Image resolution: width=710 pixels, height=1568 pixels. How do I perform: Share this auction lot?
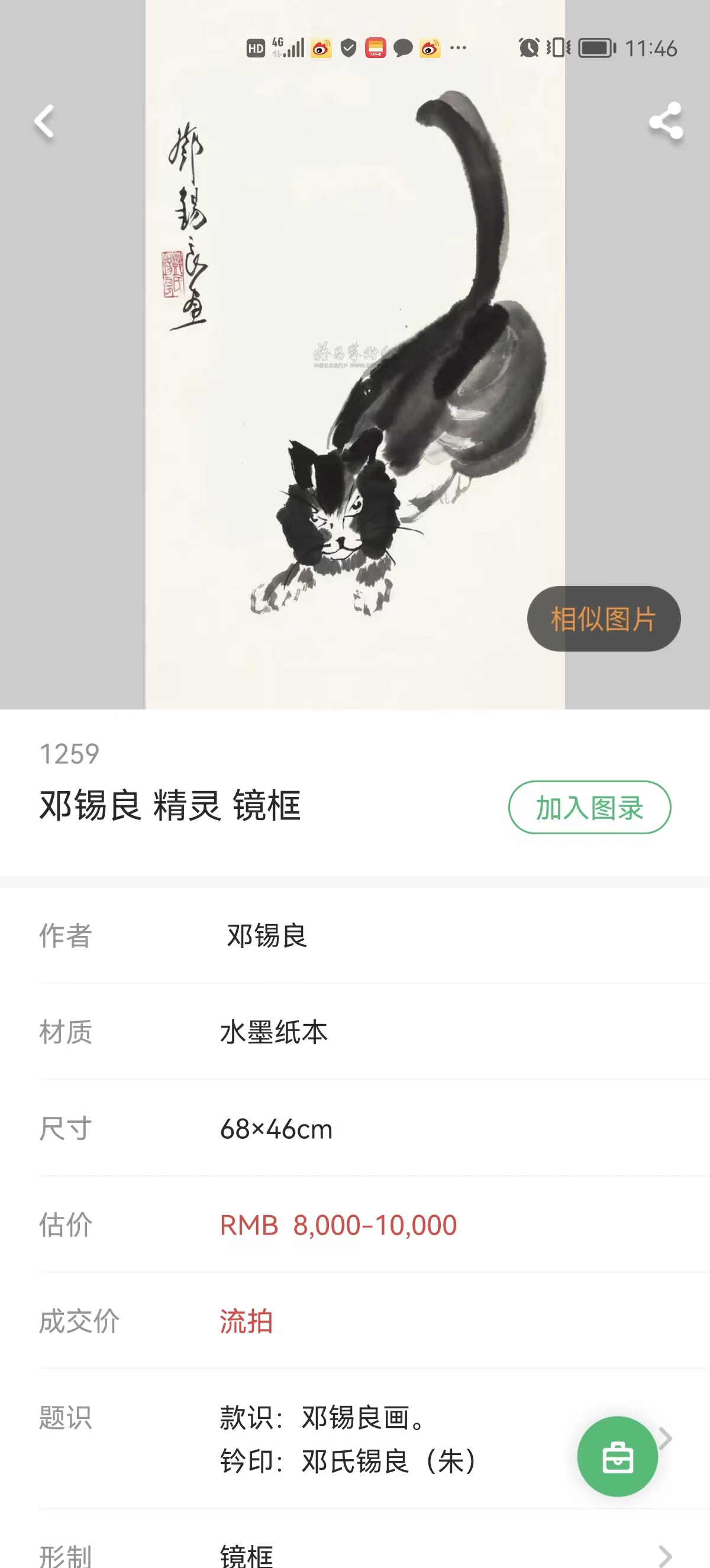tap(666, 121)
